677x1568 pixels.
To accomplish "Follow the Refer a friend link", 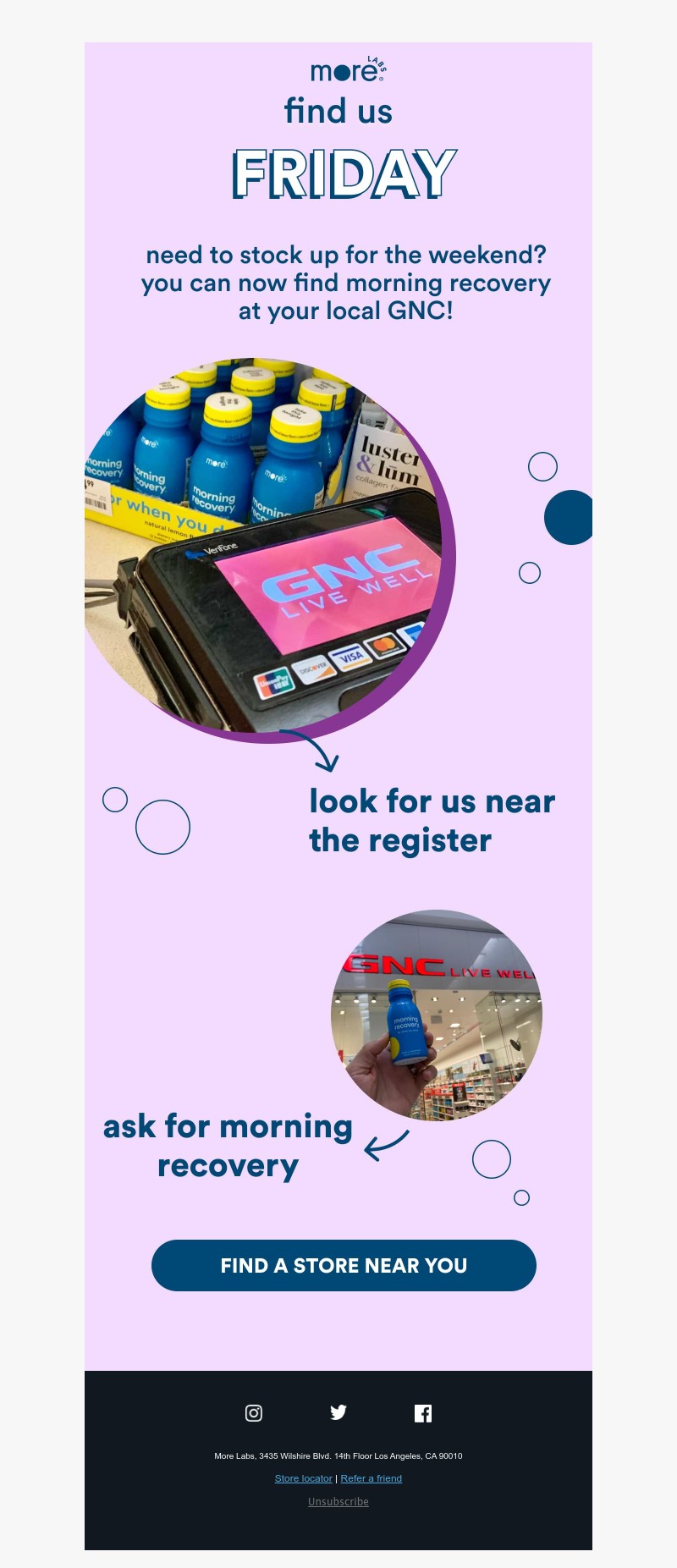I will [x=371, y=1478].
